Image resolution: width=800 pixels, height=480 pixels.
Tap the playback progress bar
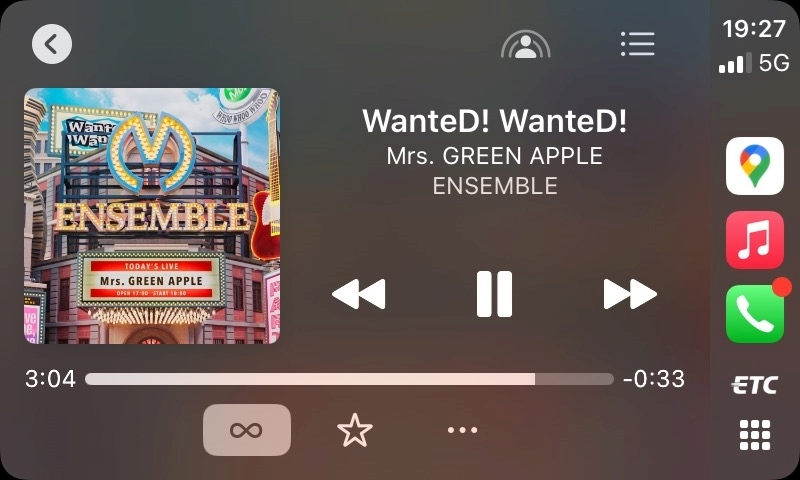tap(349, 380)
